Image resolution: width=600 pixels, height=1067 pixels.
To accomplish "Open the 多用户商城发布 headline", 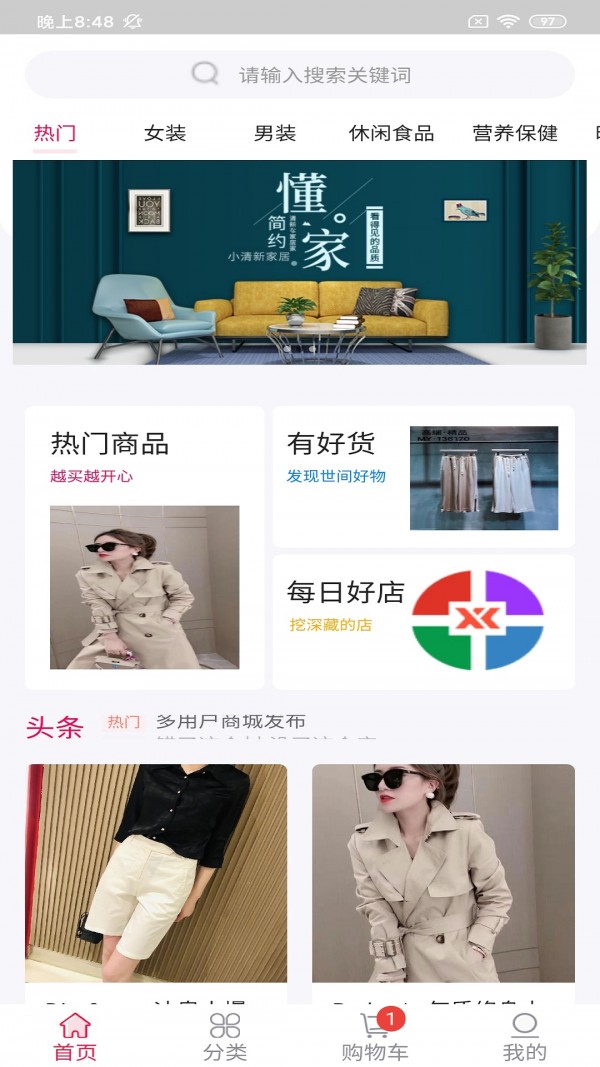I will (x=231, y=722).
